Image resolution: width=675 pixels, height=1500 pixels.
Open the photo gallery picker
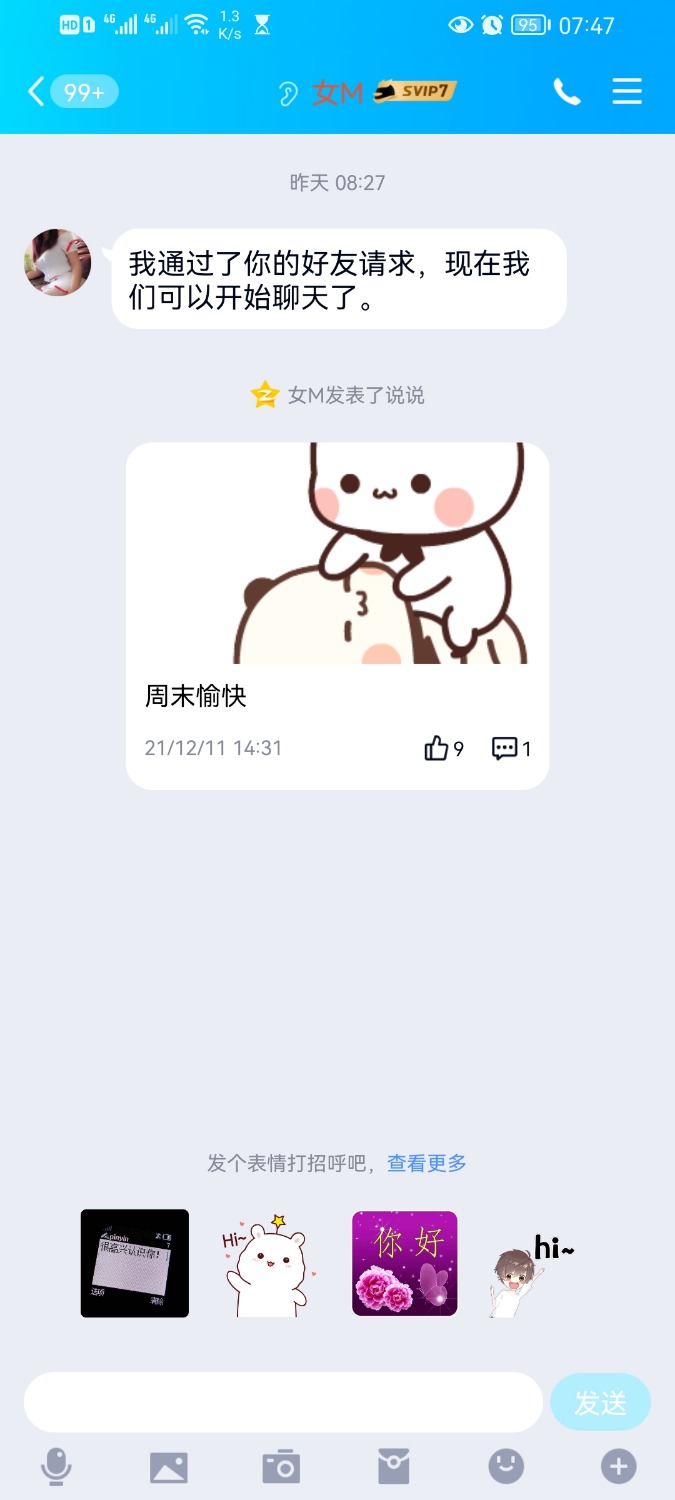coord(169,1467)
